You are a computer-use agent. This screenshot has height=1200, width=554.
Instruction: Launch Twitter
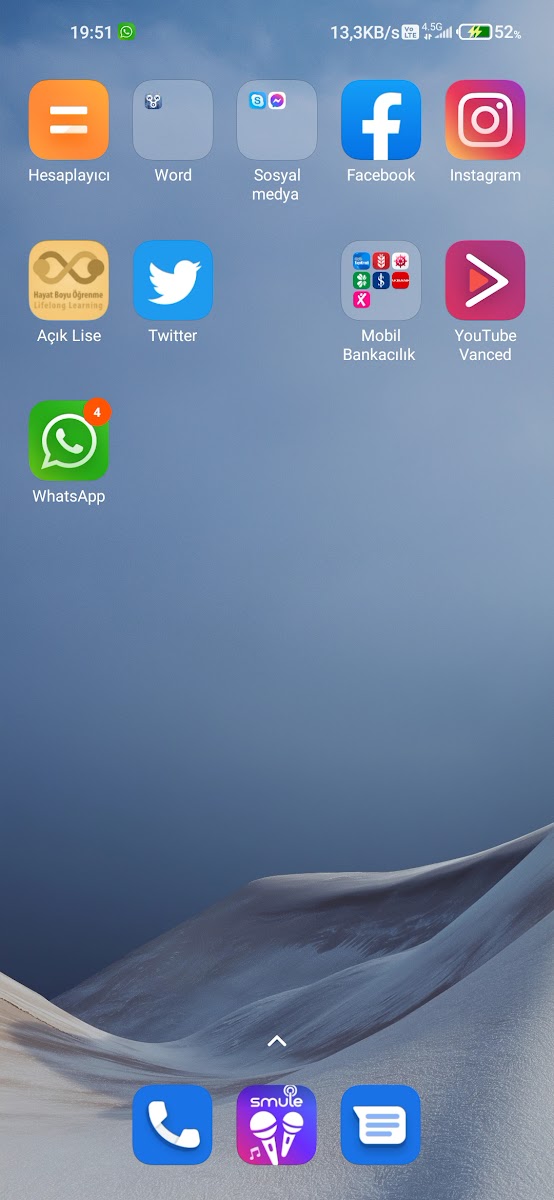coord(173,280)
